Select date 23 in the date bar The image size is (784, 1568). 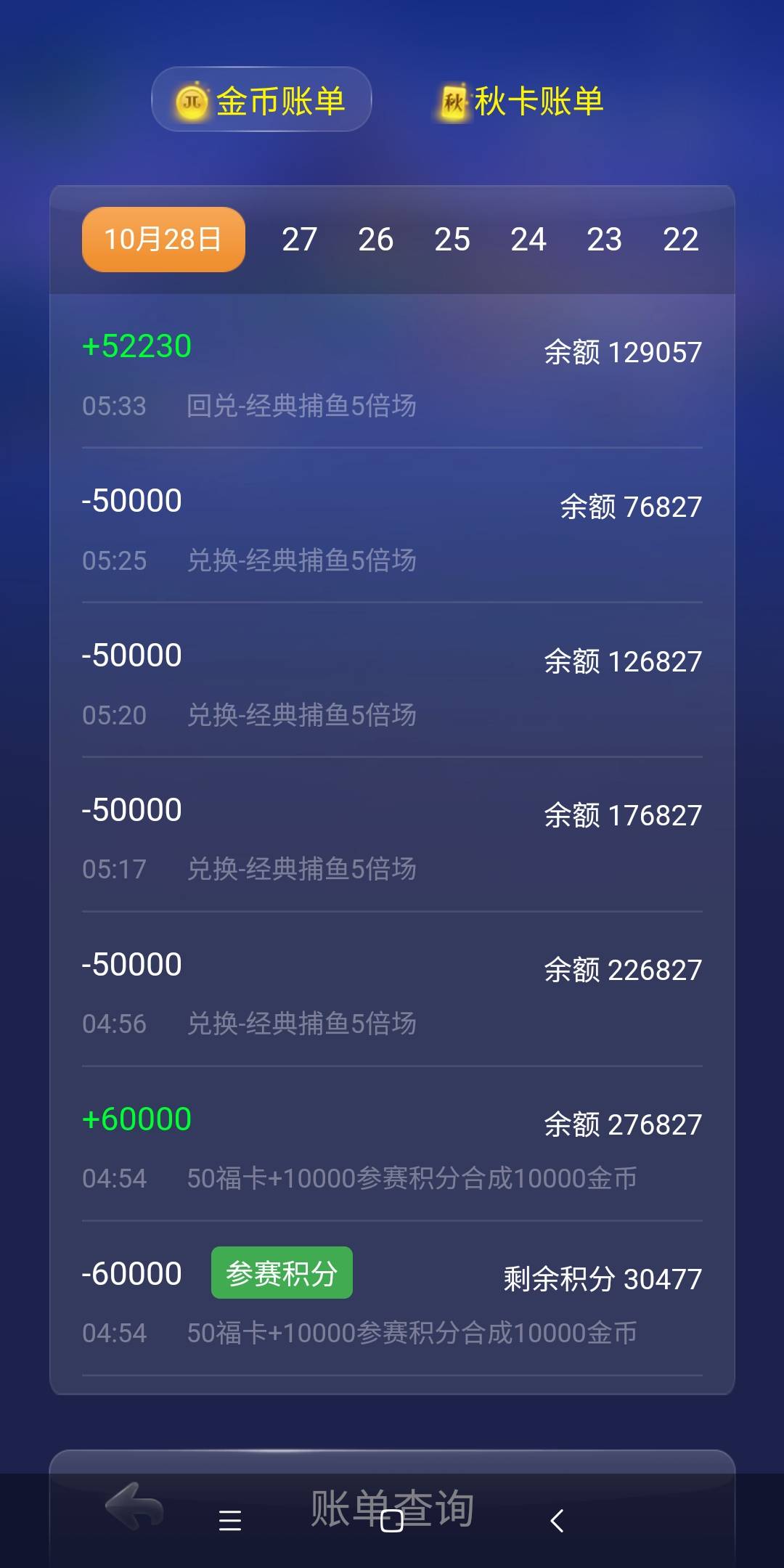pos(604,240)
